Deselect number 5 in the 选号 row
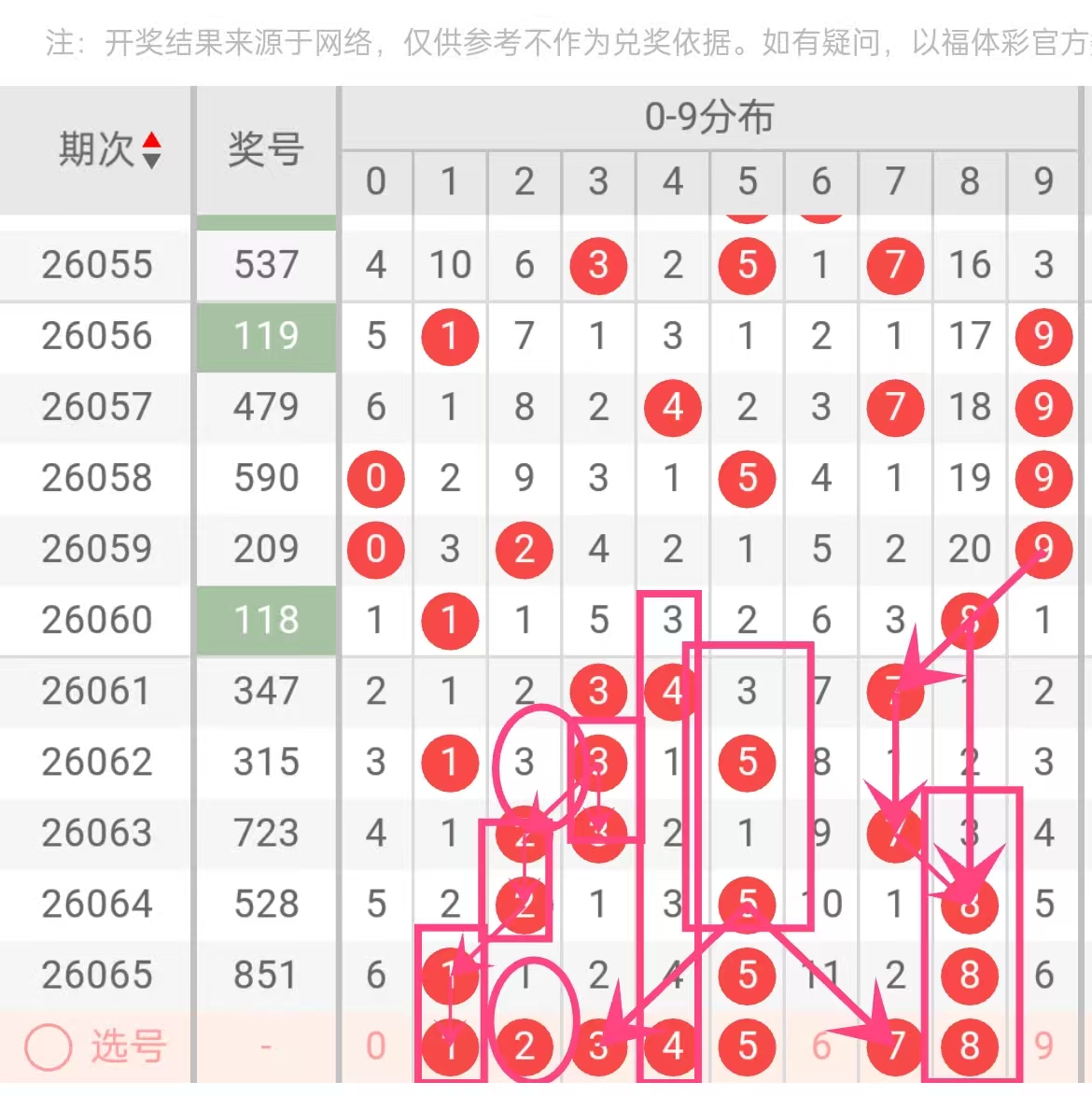 [747, 1047]
